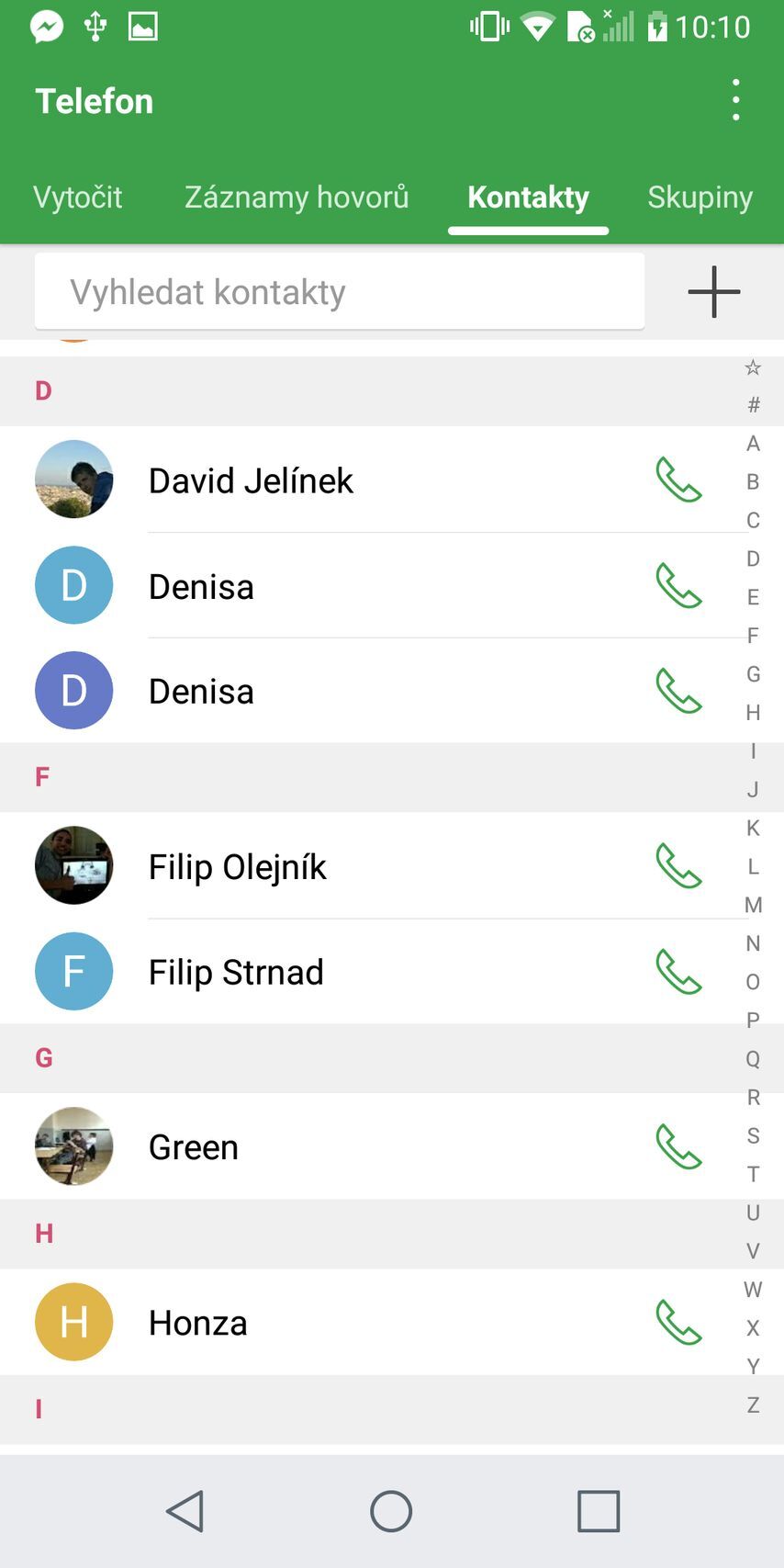Add a new contact with the plus icon
This screenshot has height=1568, width=784.
pyautogui.click(x=713, y=291)
